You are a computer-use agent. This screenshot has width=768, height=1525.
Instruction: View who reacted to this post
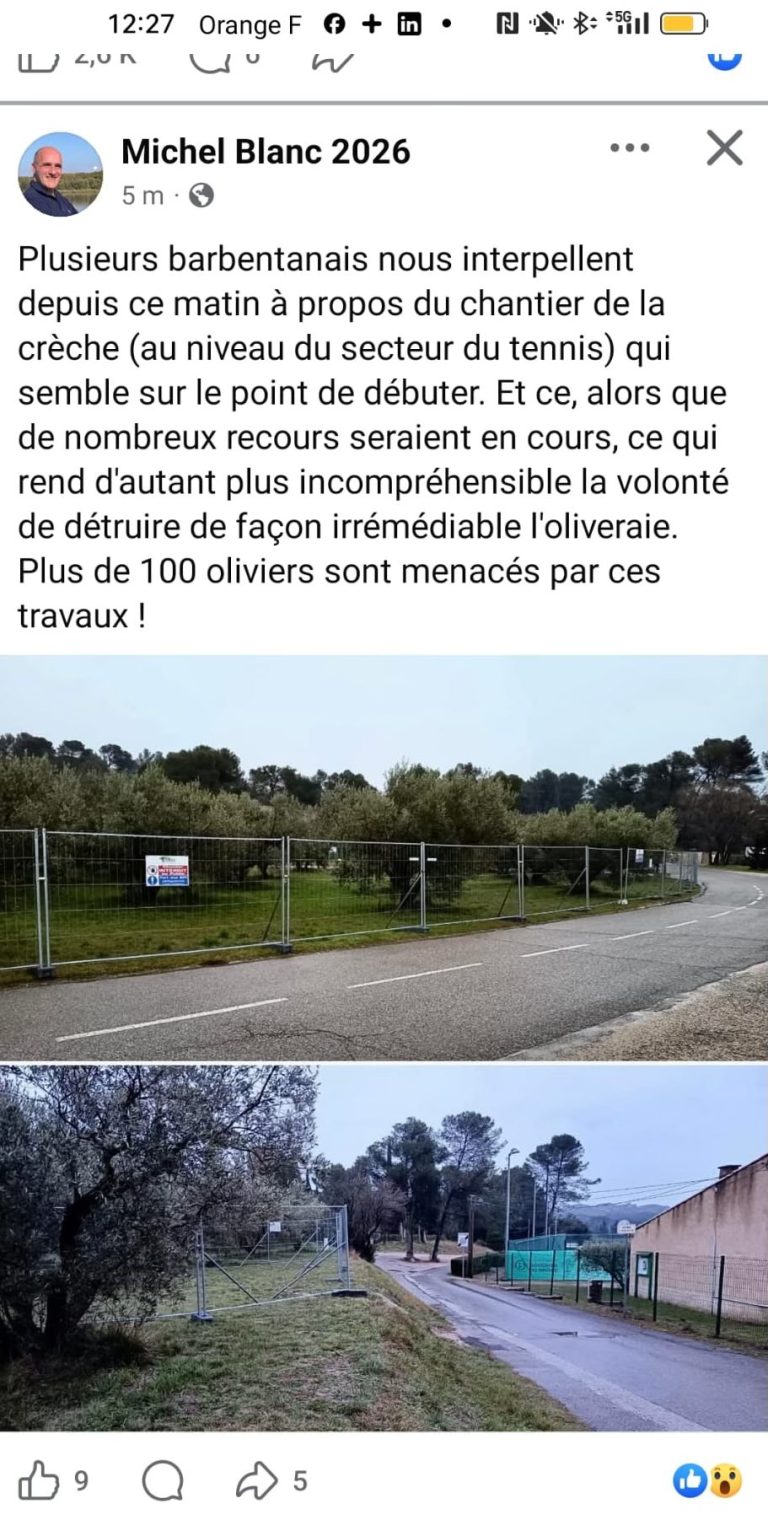pos(707,1480)
